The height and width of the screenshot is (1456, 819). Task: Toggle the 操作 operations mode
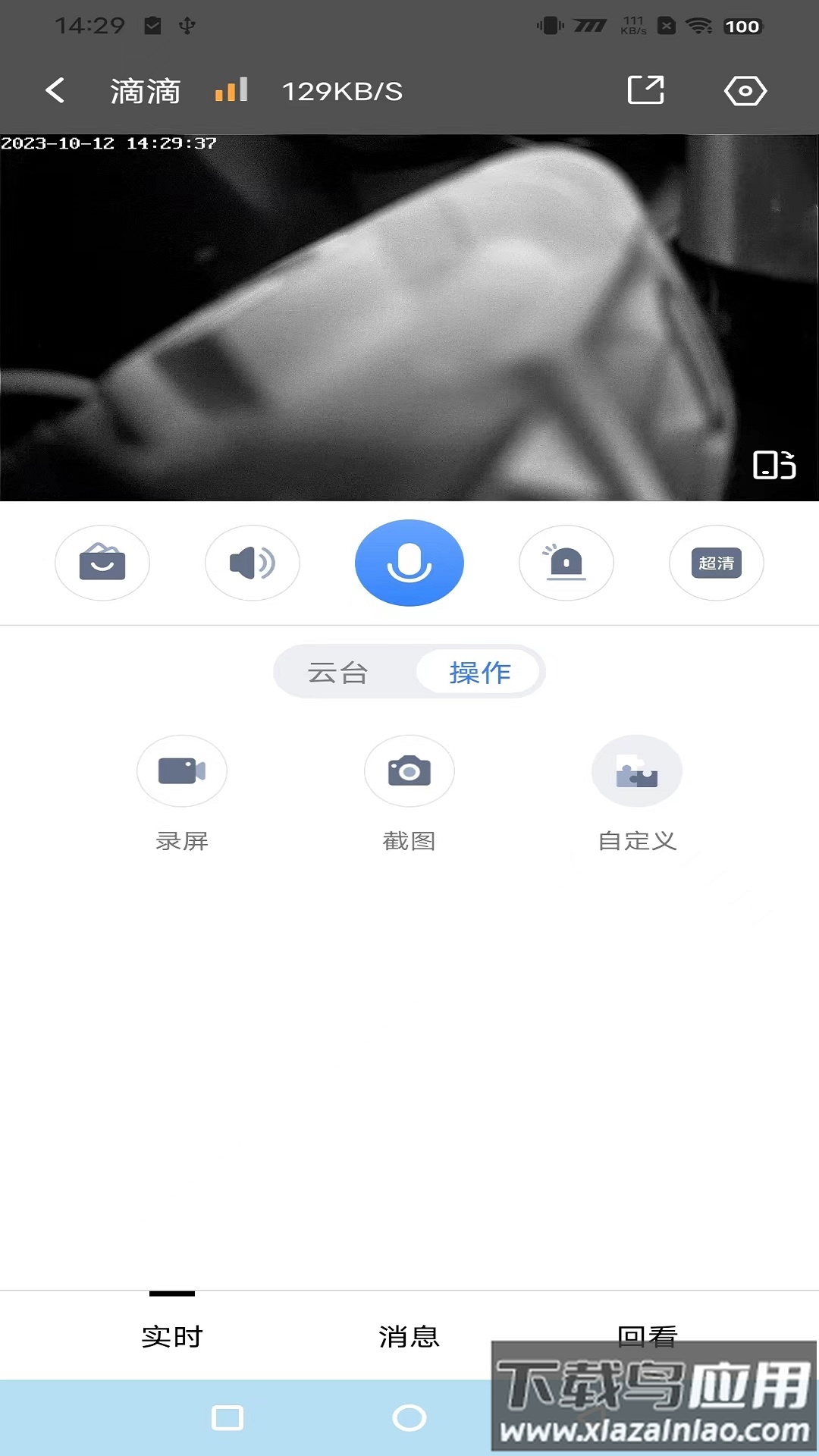pos(479,672)
